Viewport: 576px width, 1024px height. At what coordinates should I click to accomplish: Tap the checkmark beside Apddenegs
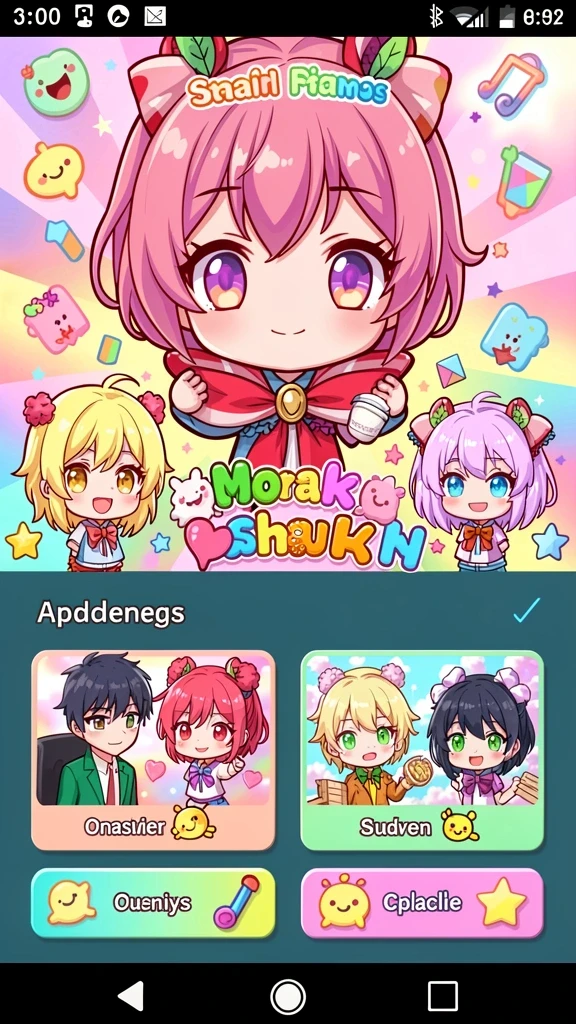coord(526,610)
